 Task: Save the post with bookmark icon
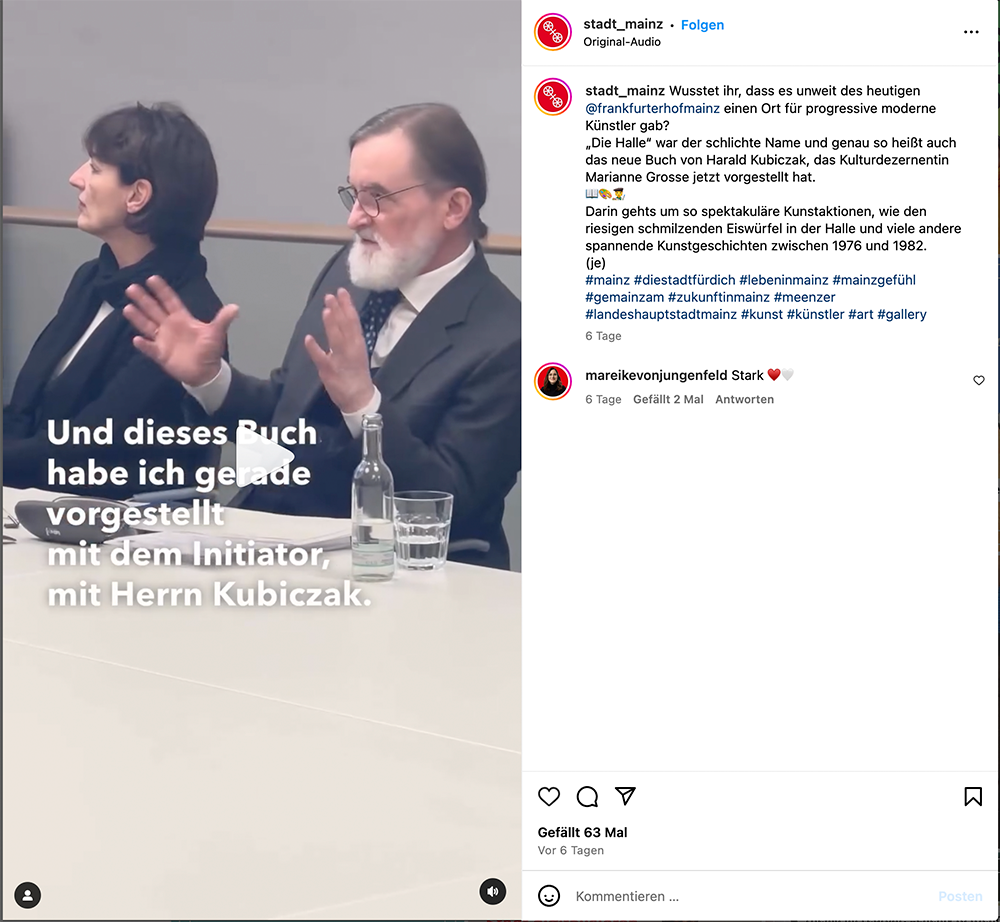pos(972,796)
